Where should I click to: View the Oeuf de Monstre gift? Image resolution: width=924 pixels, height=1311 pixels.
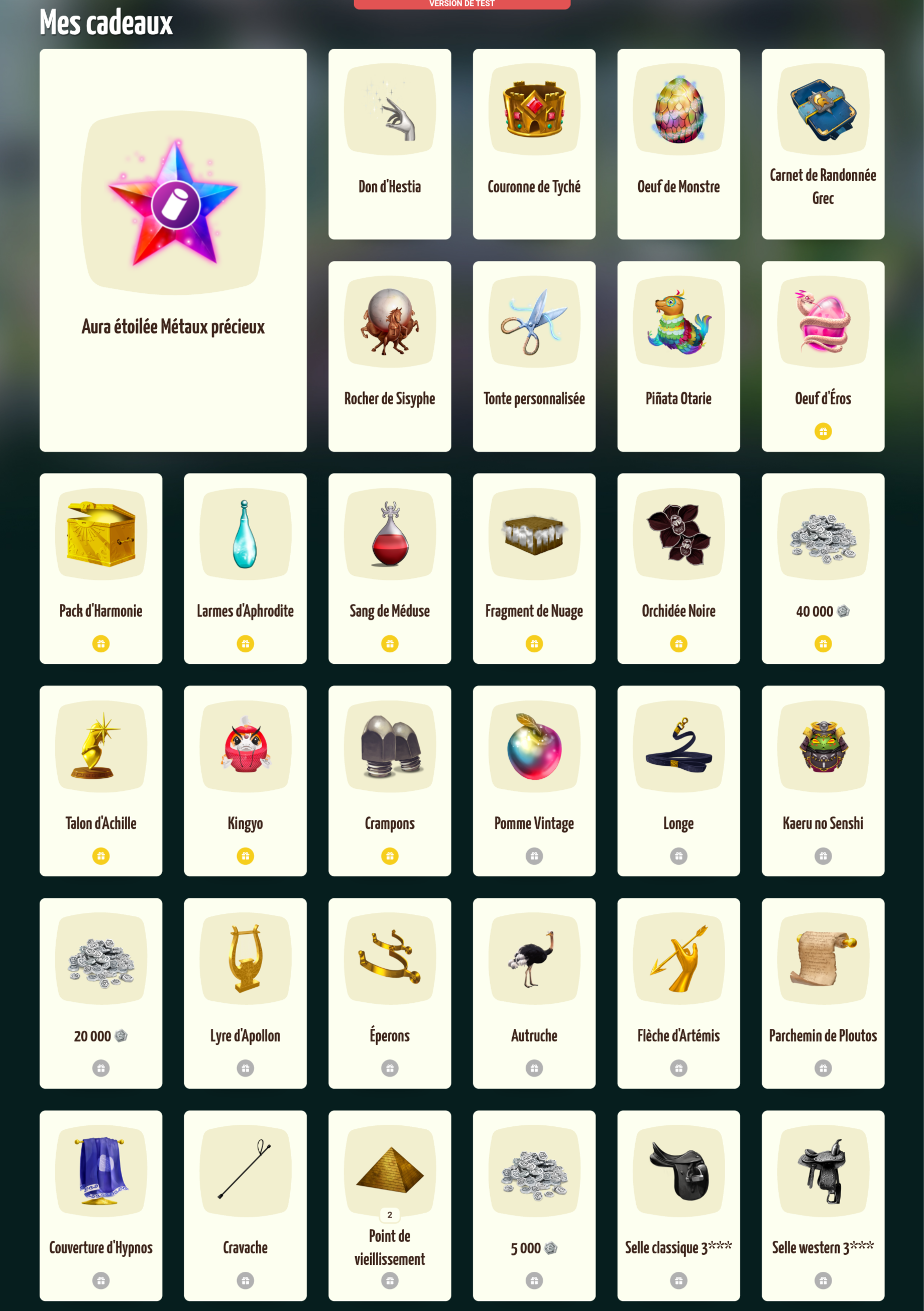(678, 143)
